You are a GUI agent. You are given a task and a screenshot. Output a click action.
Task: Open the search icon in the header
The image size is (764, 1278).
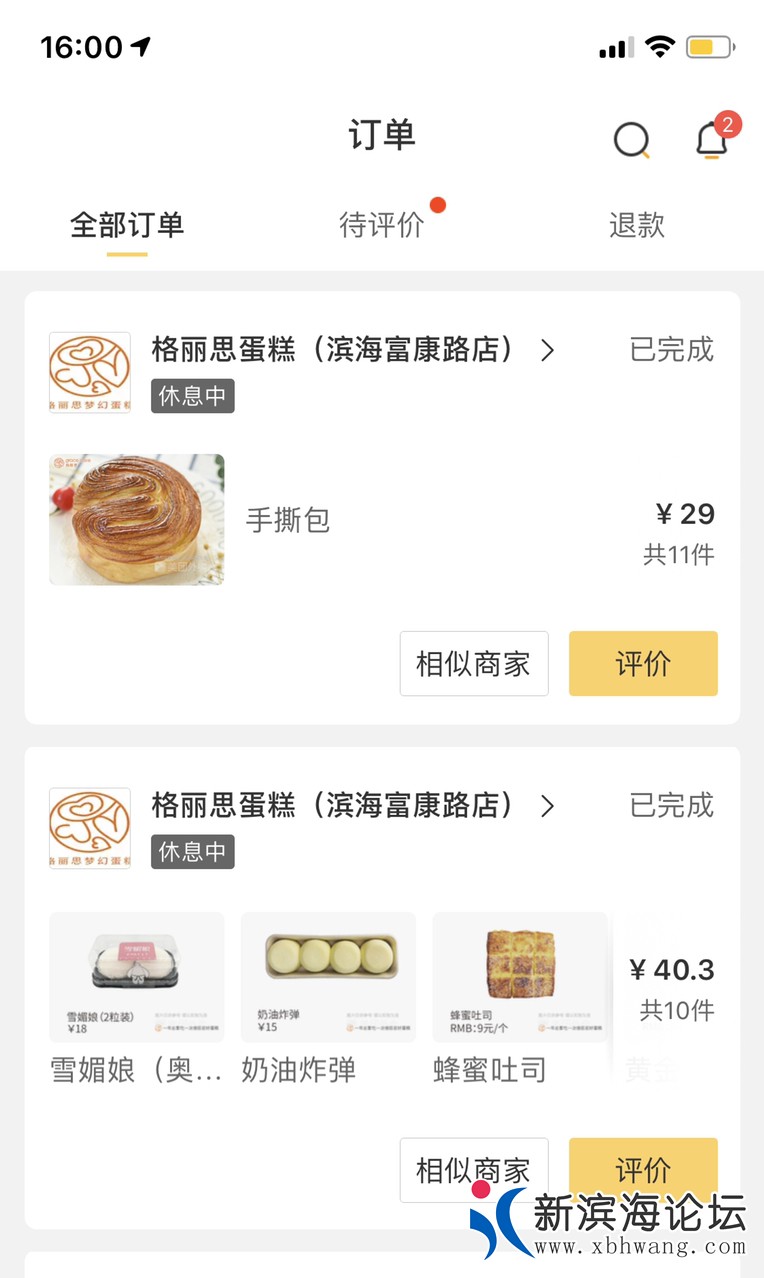coord(631,140)
